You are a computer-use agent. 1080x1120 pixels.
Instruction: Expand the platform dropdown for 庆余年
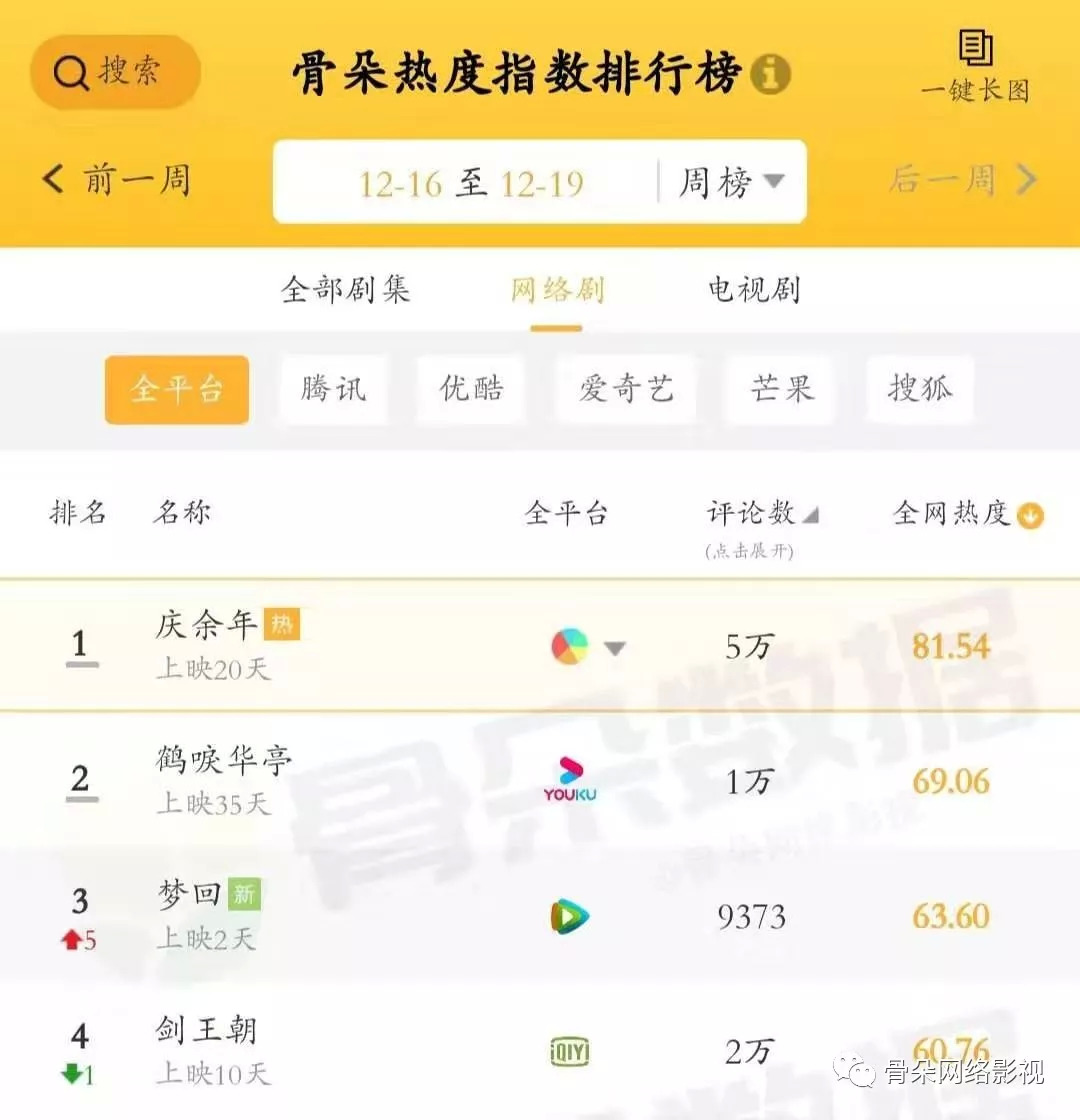(x=614, y=648)
